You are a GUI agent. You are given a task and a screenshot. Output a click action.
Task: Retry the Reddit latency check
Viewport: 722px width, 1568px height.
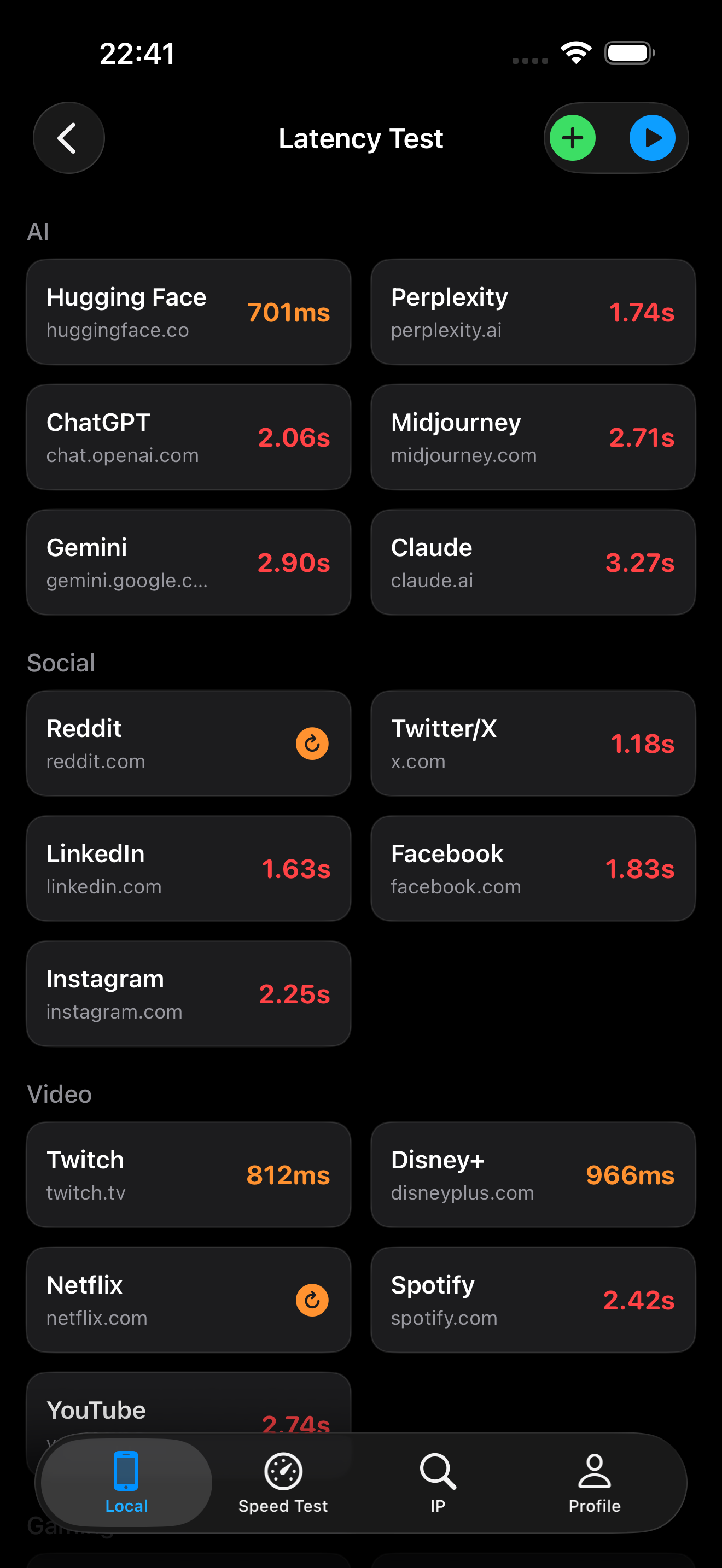pos(312,743)
